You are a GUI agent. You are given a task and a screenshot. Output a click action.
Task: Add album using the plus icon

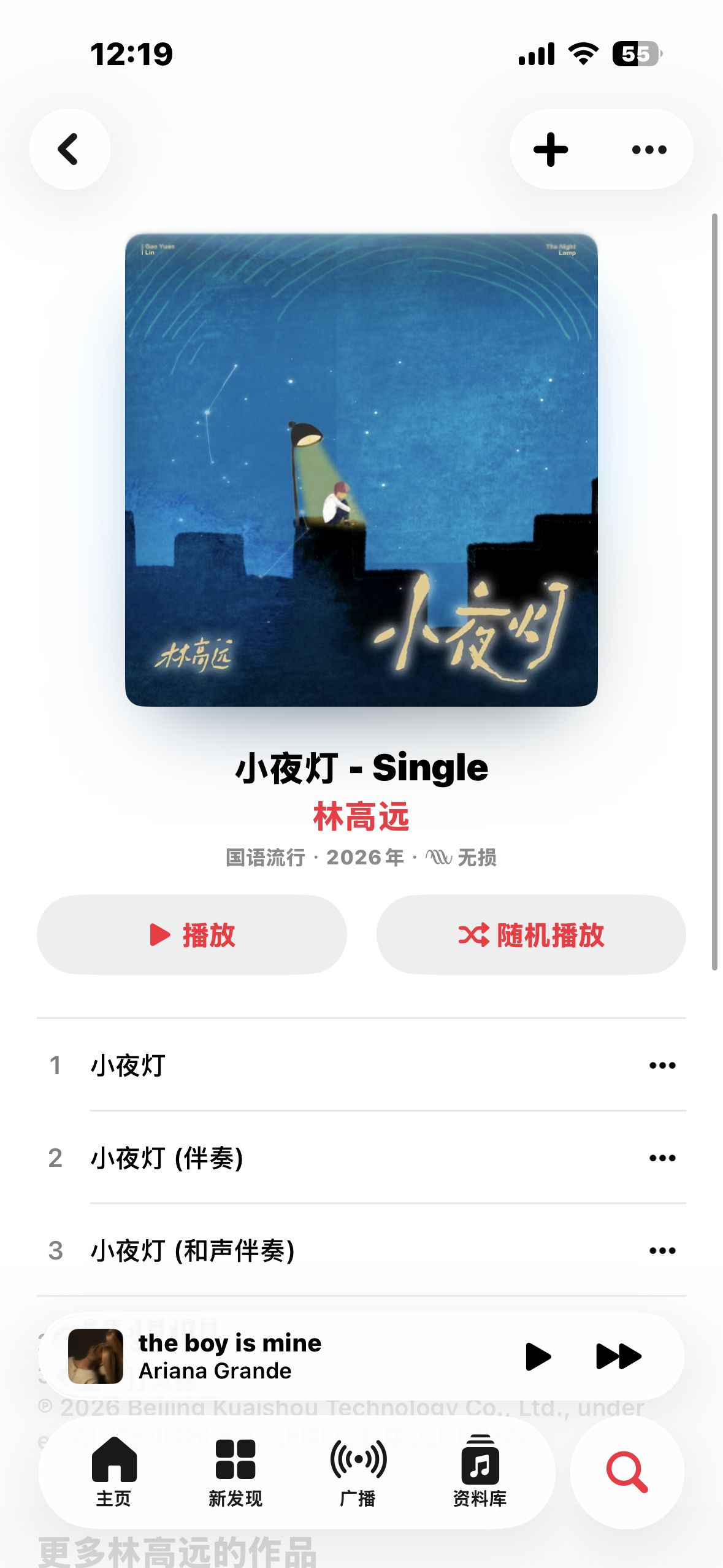click(550, 149)
